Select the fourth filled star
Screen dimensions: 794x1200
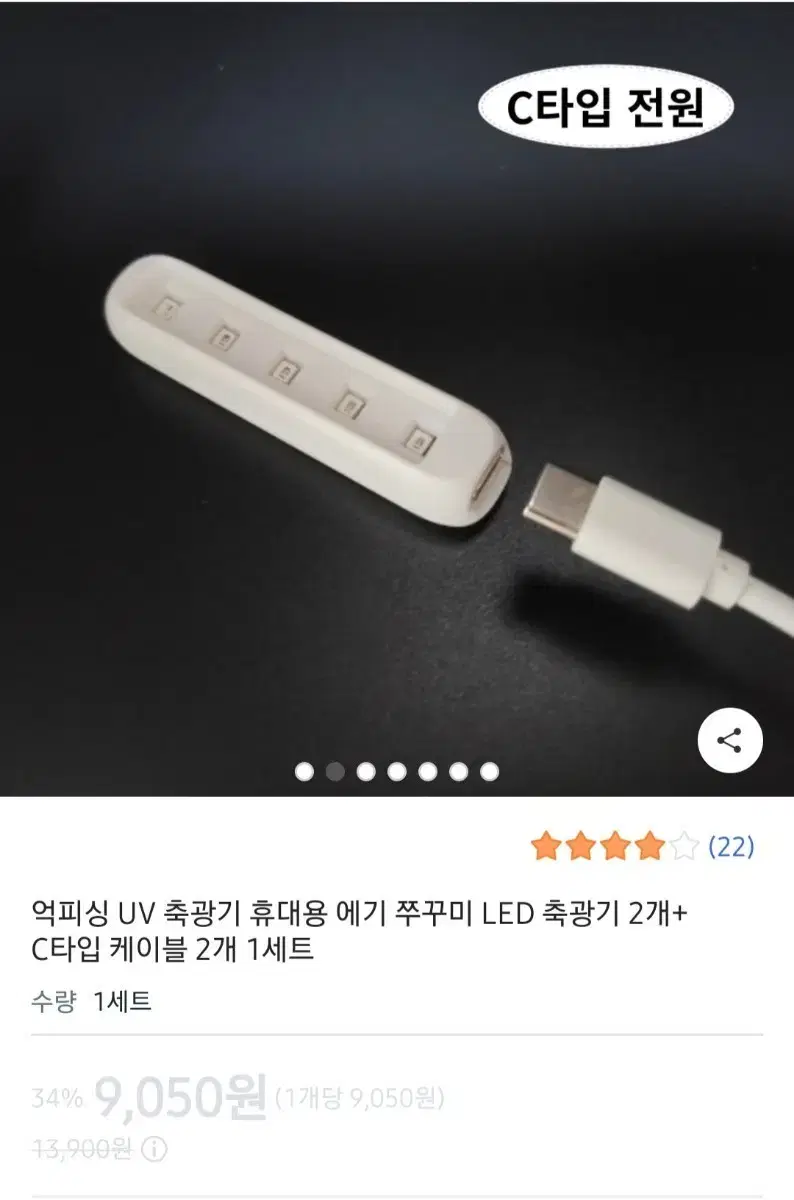(649, 845)
